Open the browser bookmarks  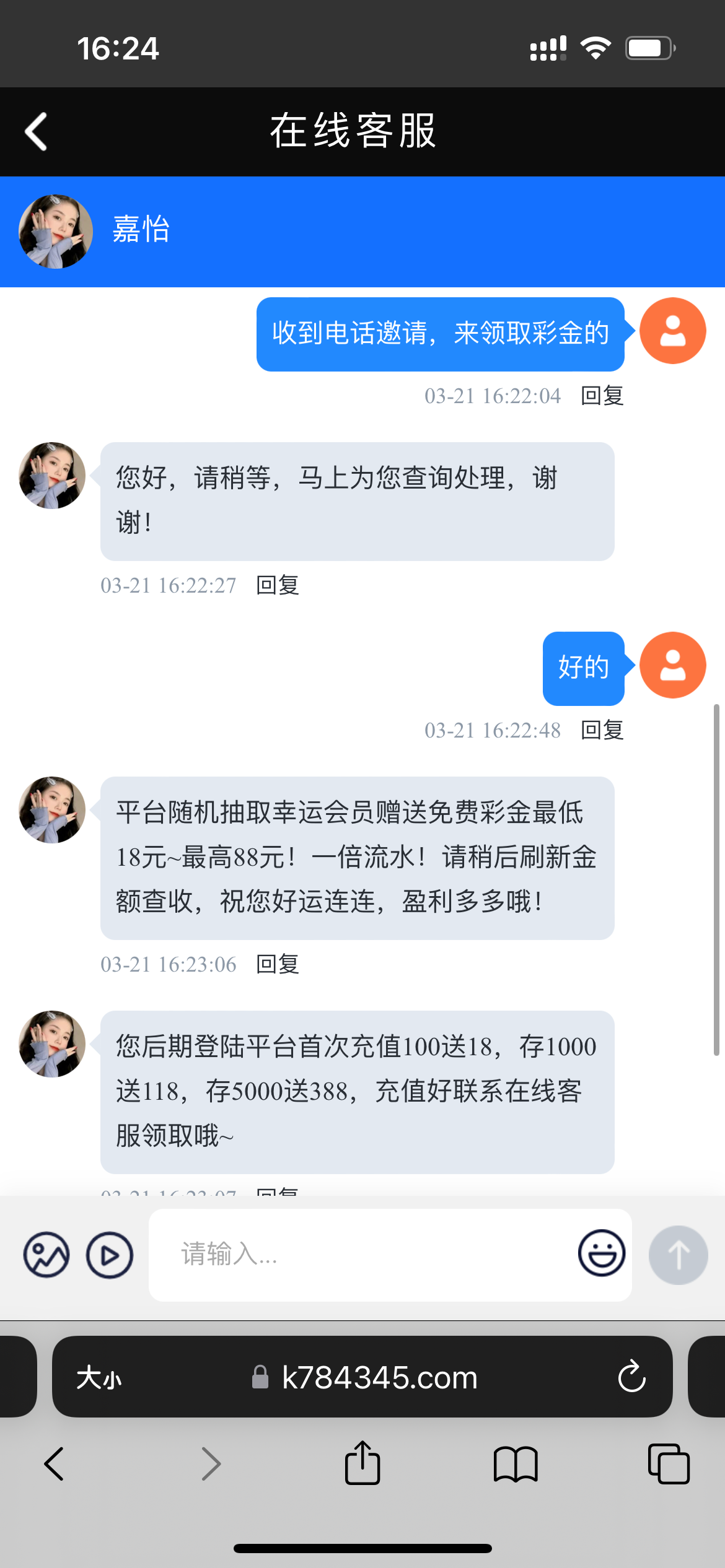[516, 1464]
